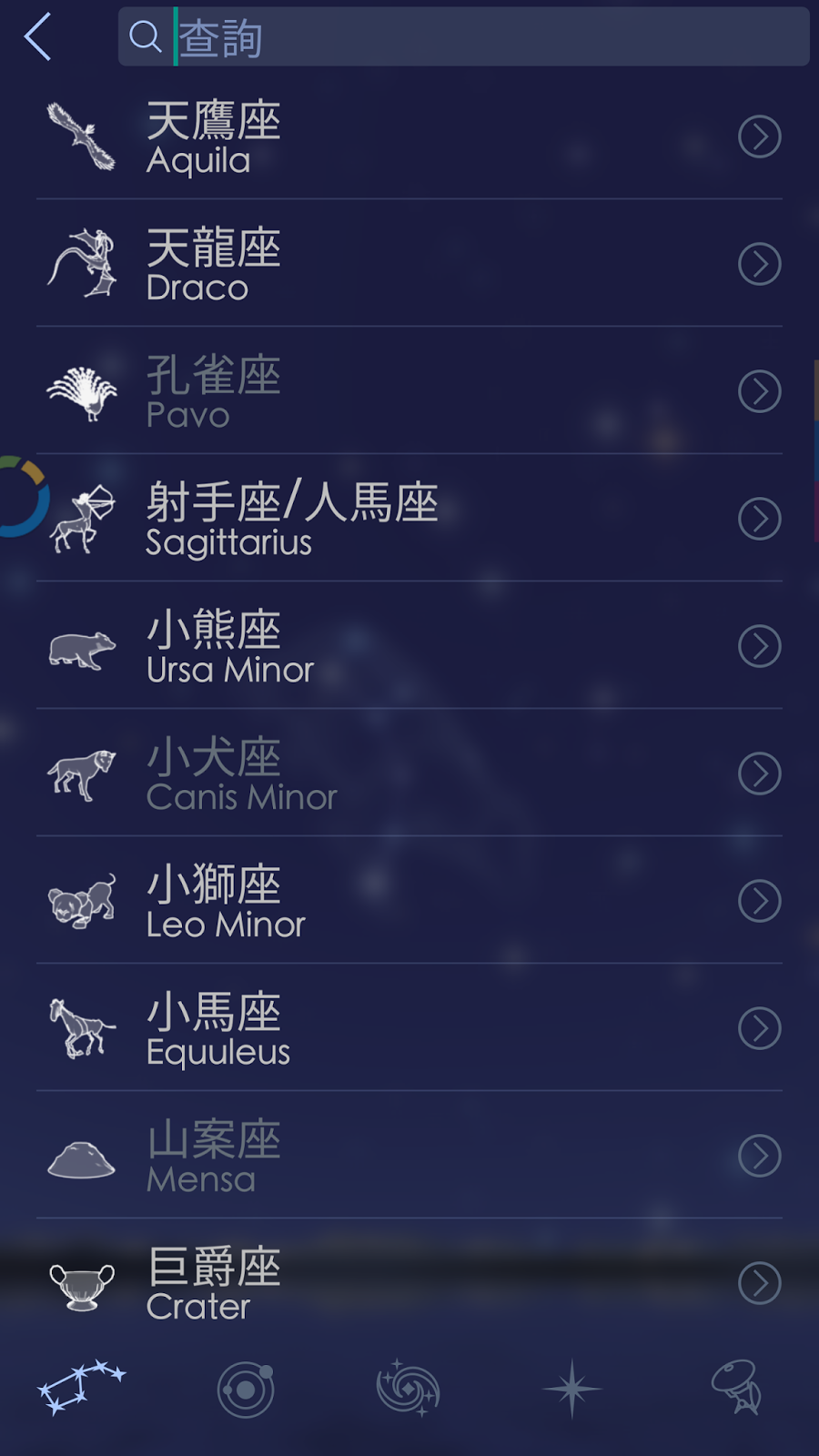Tap the 查詢 search field

463,37
